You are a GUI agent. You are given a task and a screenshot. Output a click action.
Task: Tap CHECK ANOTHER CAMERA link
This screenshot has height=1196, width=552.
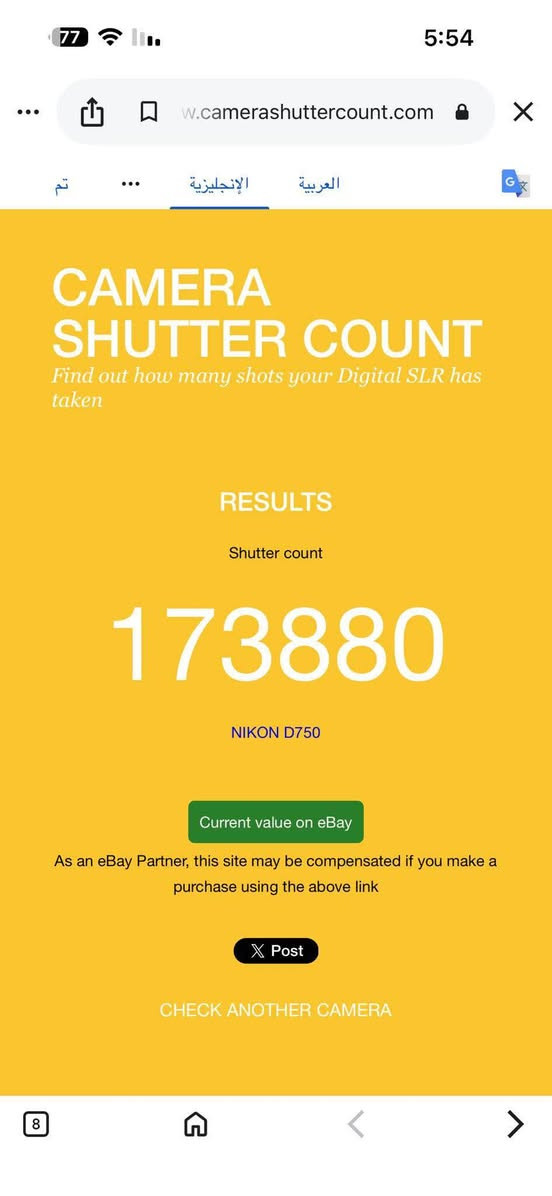[x=275, y=1010]
